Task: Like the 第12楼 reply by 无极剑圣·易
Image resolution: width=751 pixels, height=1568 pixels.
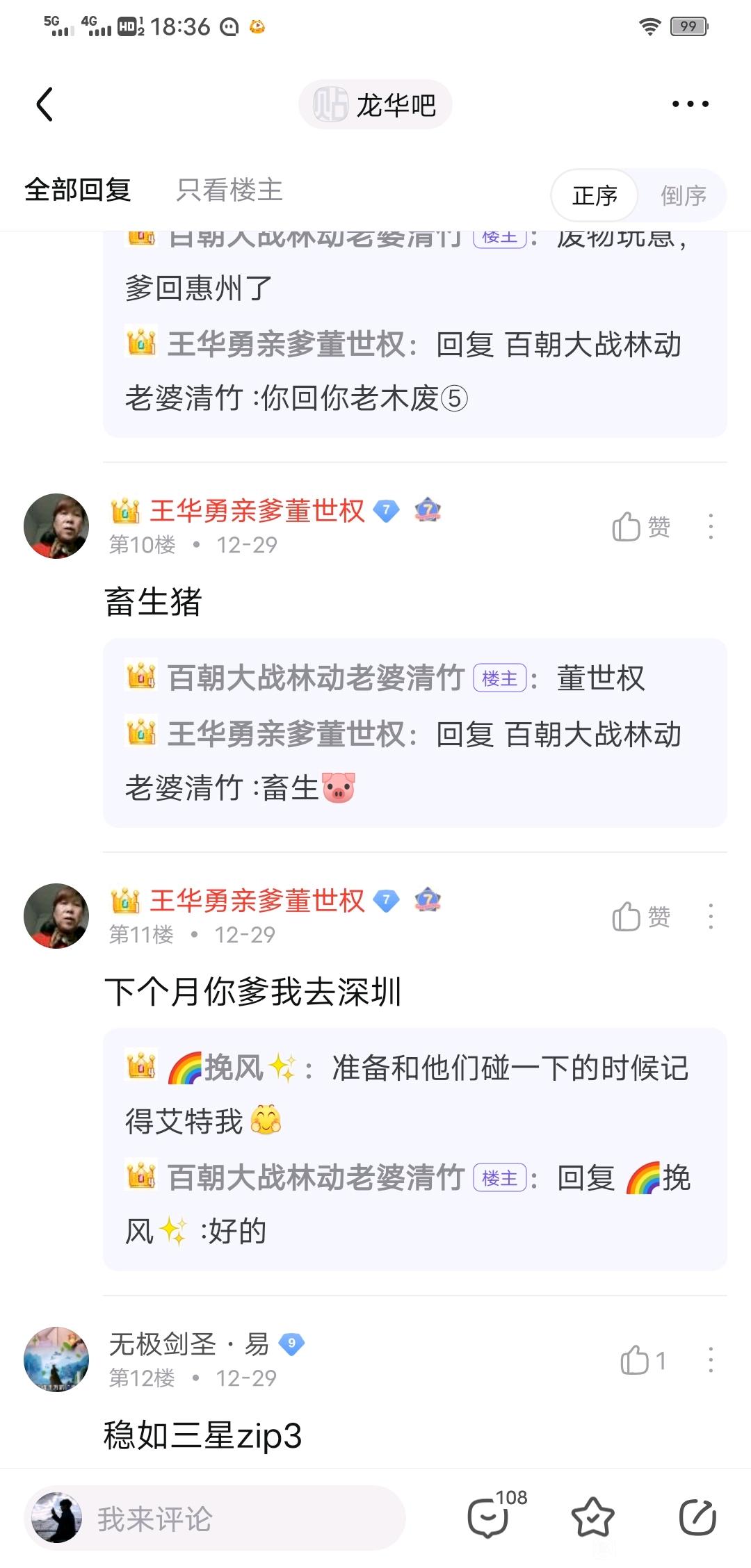Action: point(643,1360)
